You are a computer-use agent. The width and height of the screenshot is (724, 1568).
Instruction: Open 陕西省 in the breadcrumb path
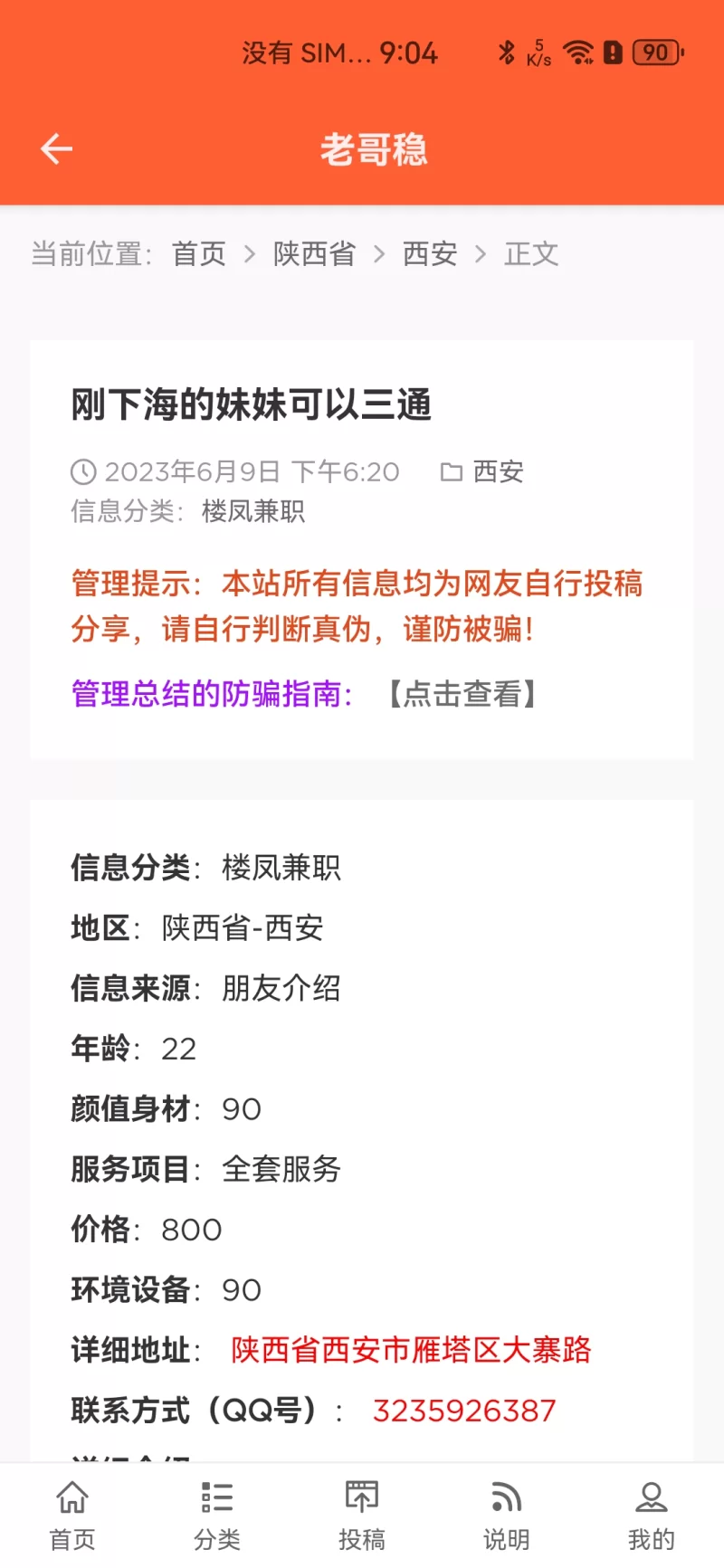coord(314,254)
